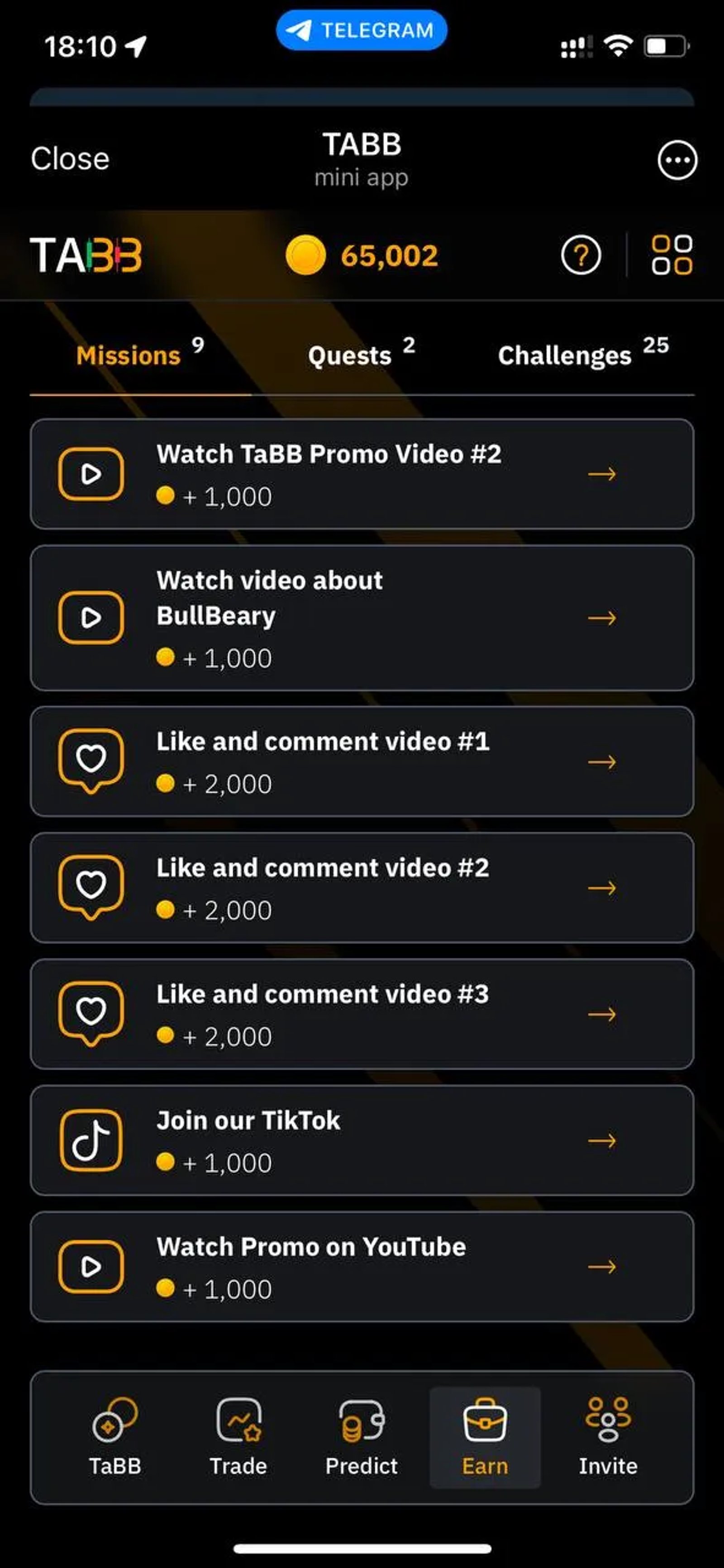Open Watch Promo on YouTube mission
Viewport: 724px width, 1568px height.
coord(362,1267)
